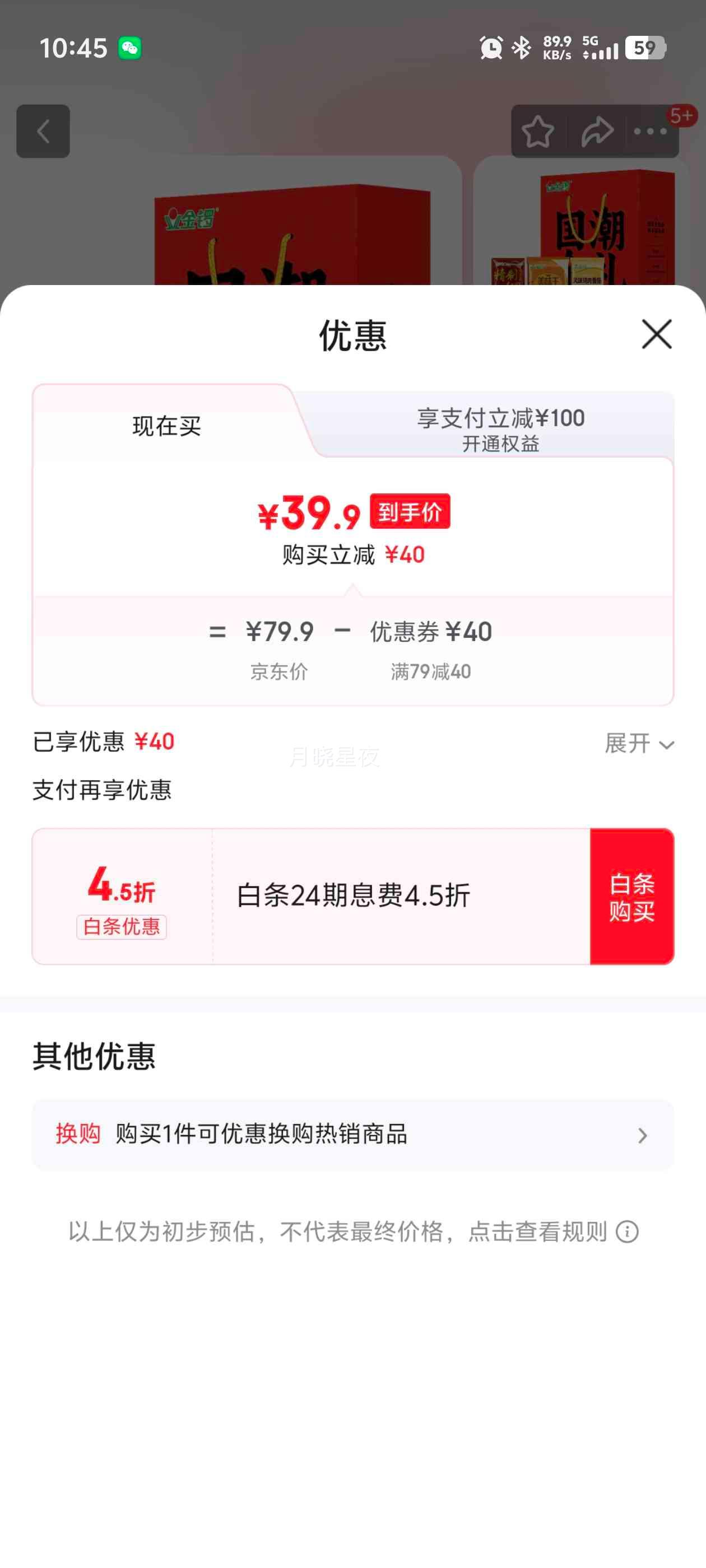Click the Bluetooth icon in the status bar

[x=521, y=47]
